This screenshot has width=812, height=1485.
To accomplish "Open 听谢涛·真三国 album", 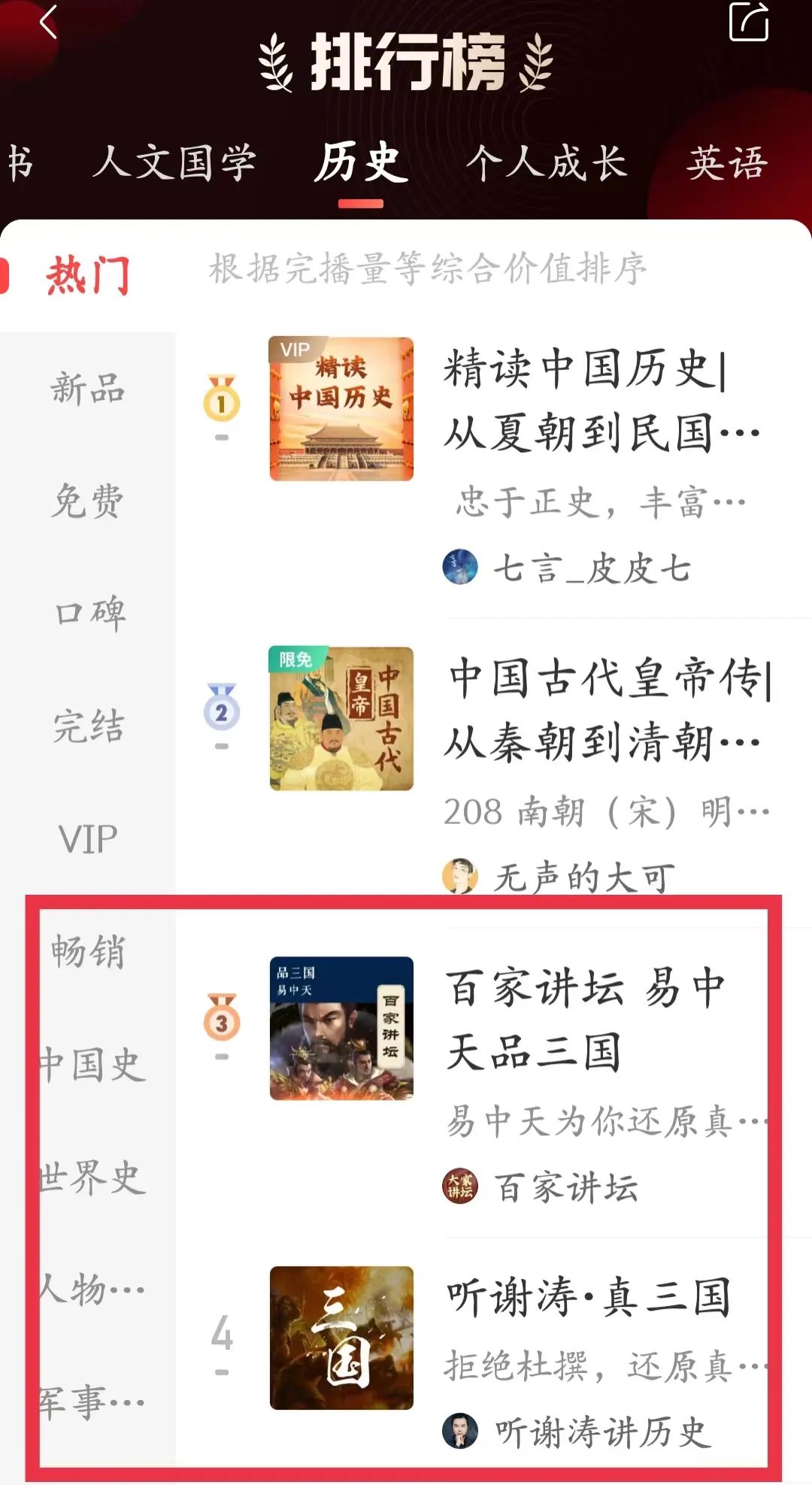I will click(588, 1298).
